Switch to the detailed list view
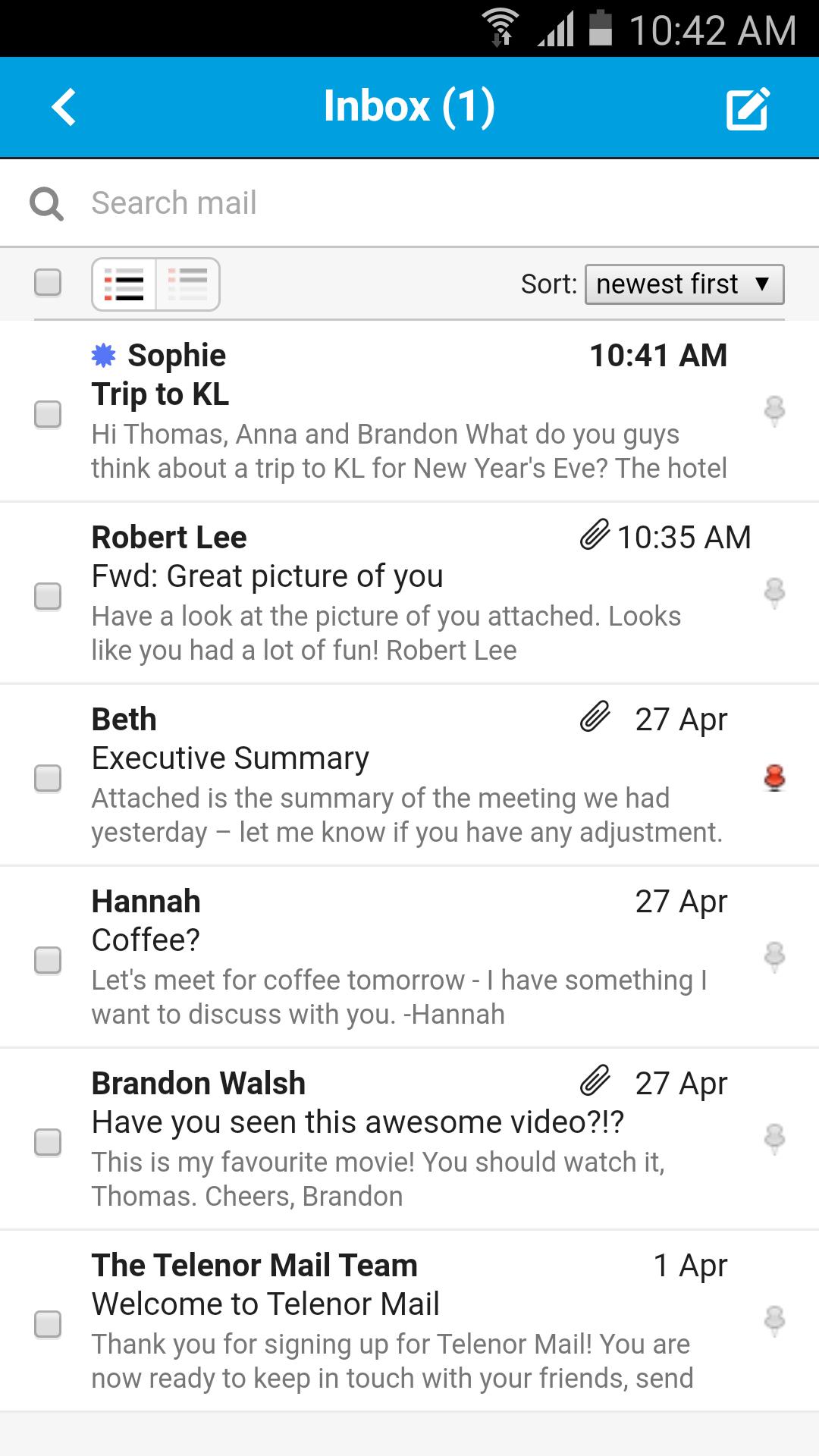 (124, 284)
